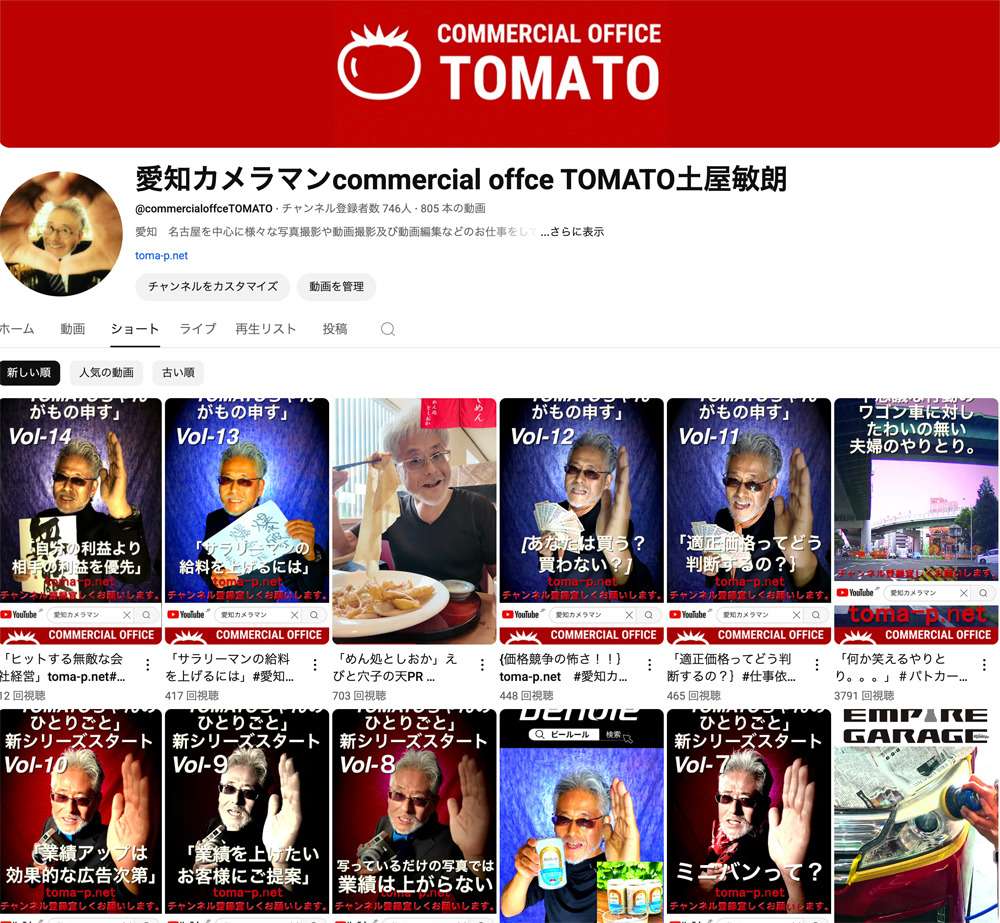Switch to the ライブ tab
The image size is (1000, 923).
point(197,329)
